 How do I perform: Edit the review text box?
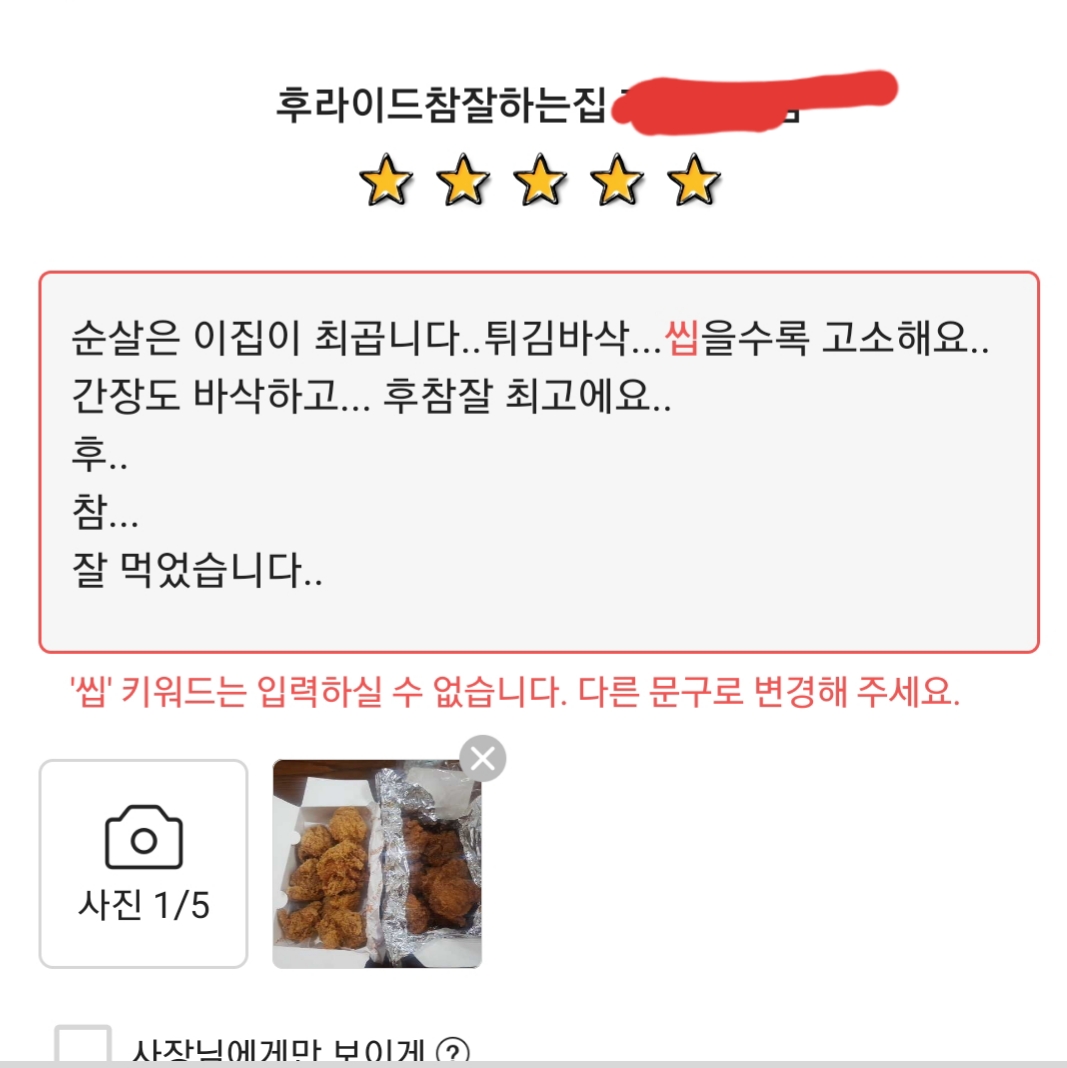[x=538, y=461]
